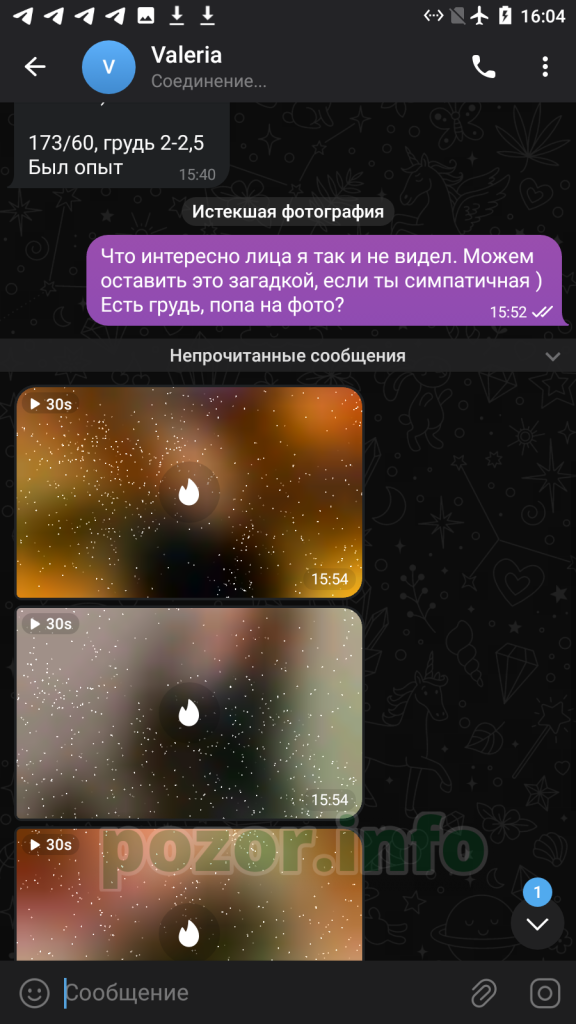Screen dimensions: 576x1024
Task: Open the three-dot overflow menu
Action: 545,67
